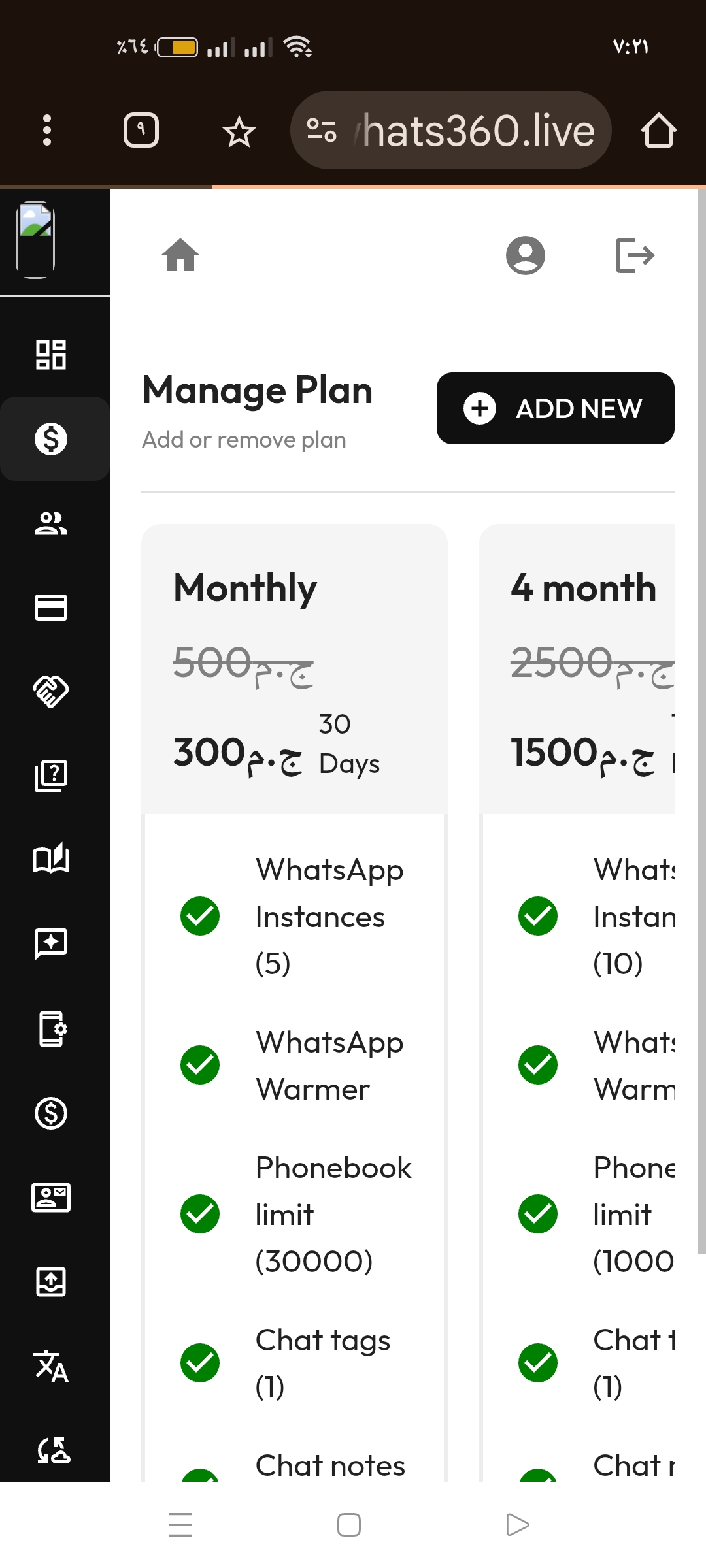Open the translate icon in the sidebar
706x1568 pixels.
[51, 1365]
